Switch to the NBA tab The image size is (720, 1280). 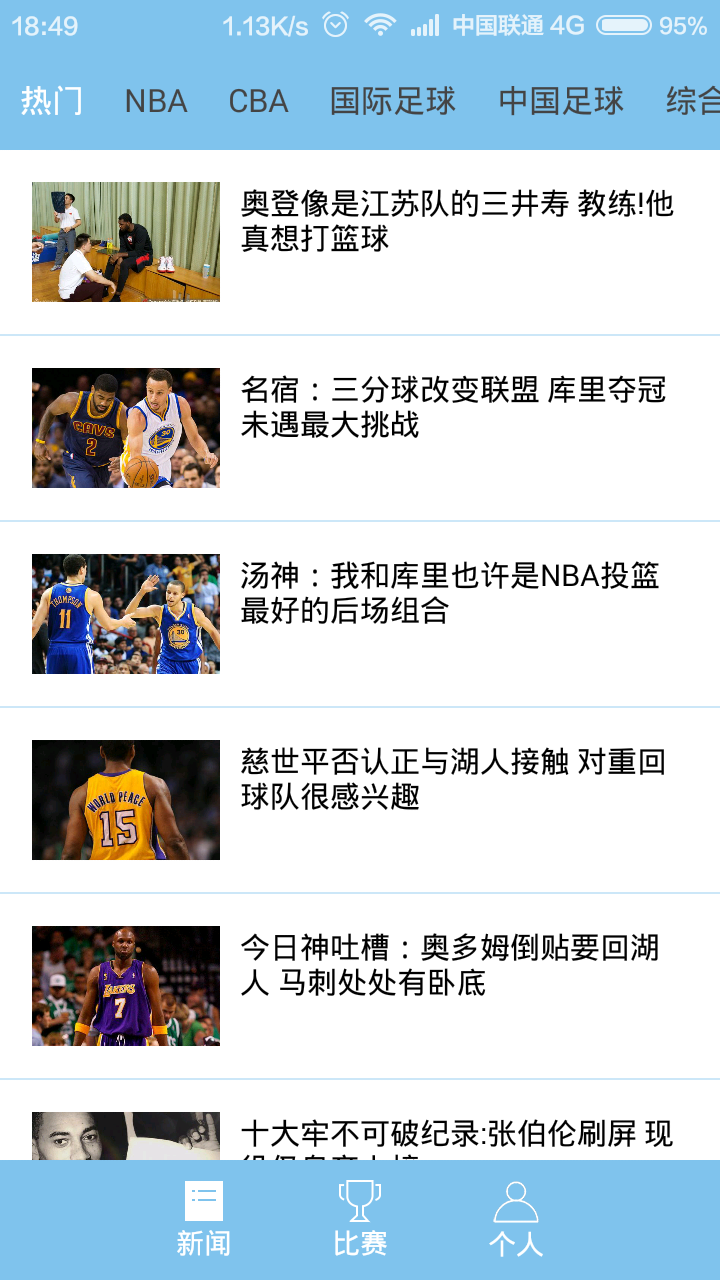pyautogui.click(x=156, y=101)
